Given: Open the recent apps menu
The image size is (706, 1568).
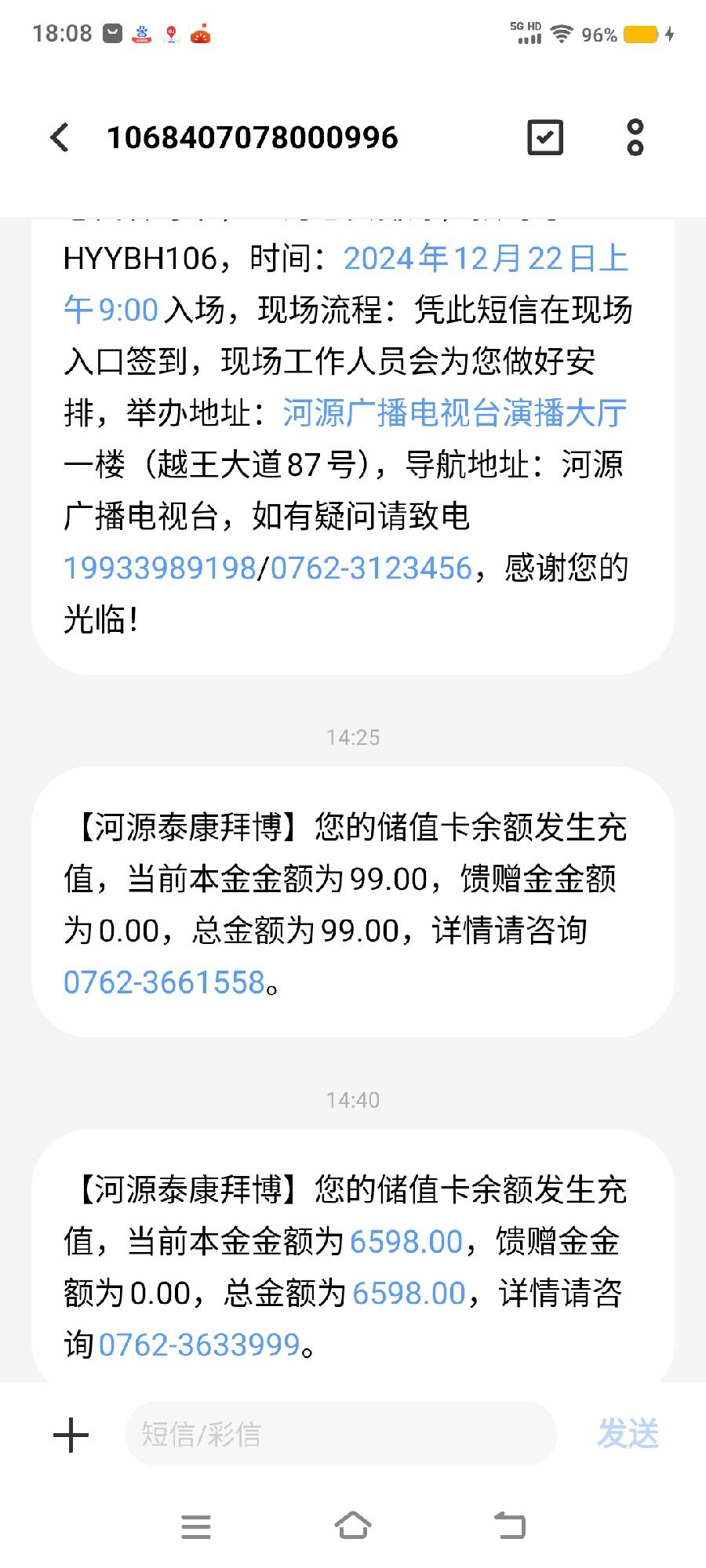Looking at the screenshot, I should pyautogui.click(x=196, y=1526).
